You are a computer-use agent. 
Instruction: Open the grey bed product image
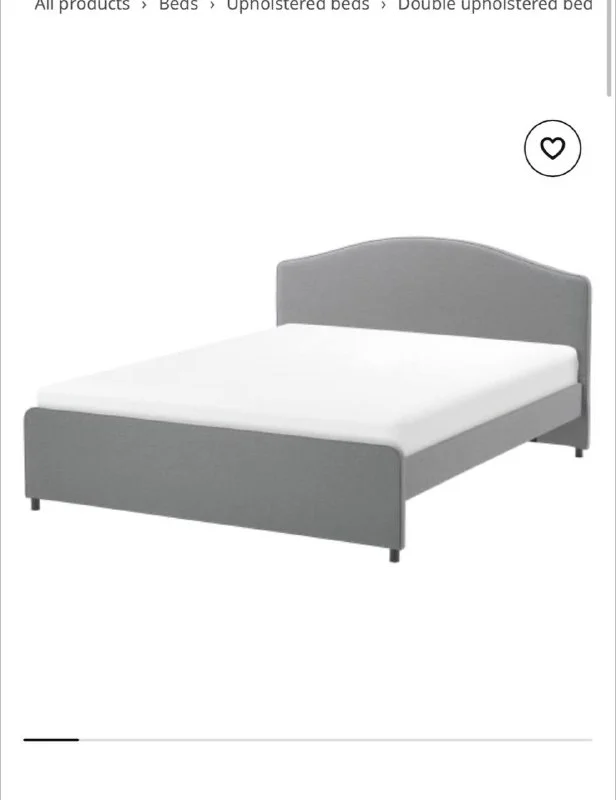307,400
